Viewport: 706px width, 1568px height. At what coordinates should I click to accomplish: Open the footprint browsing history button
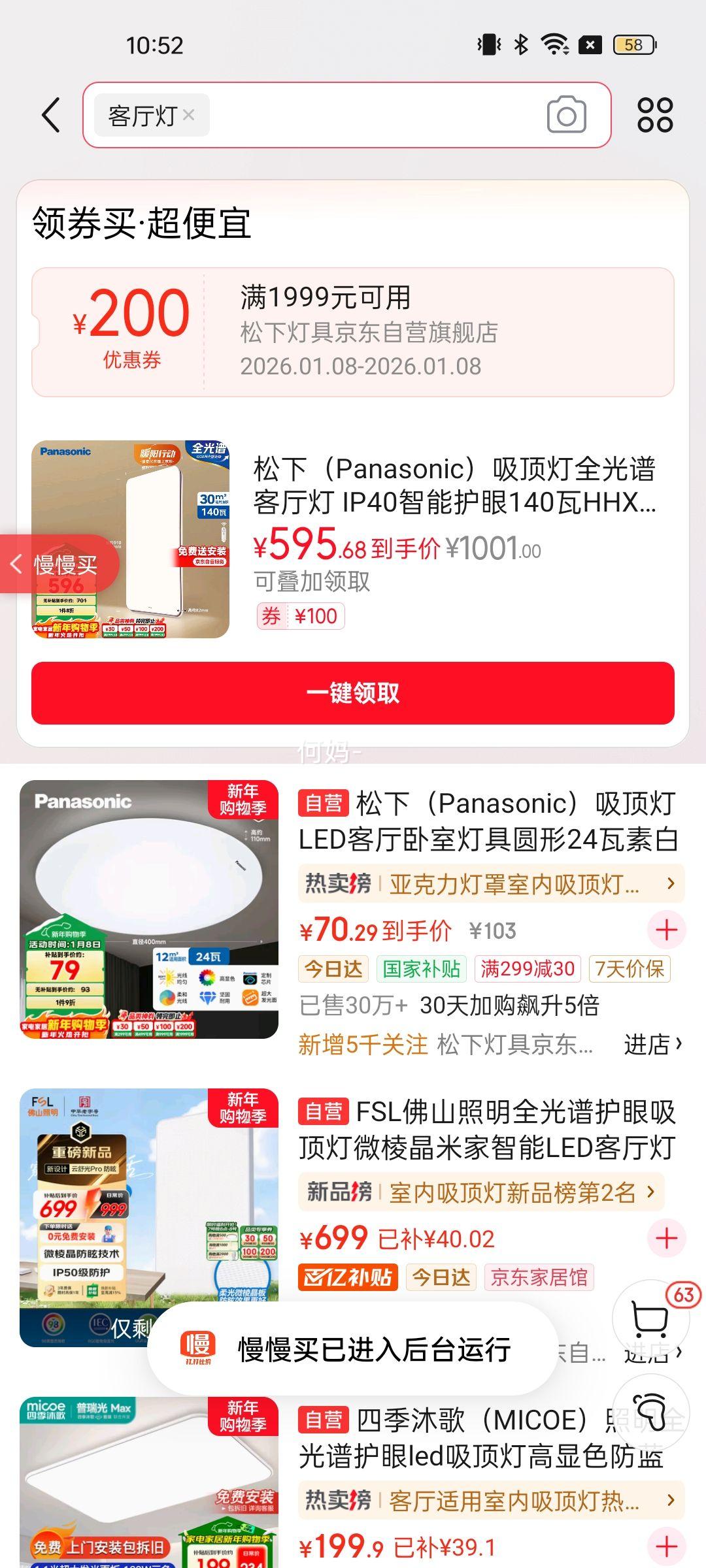tap(650, 1414)
